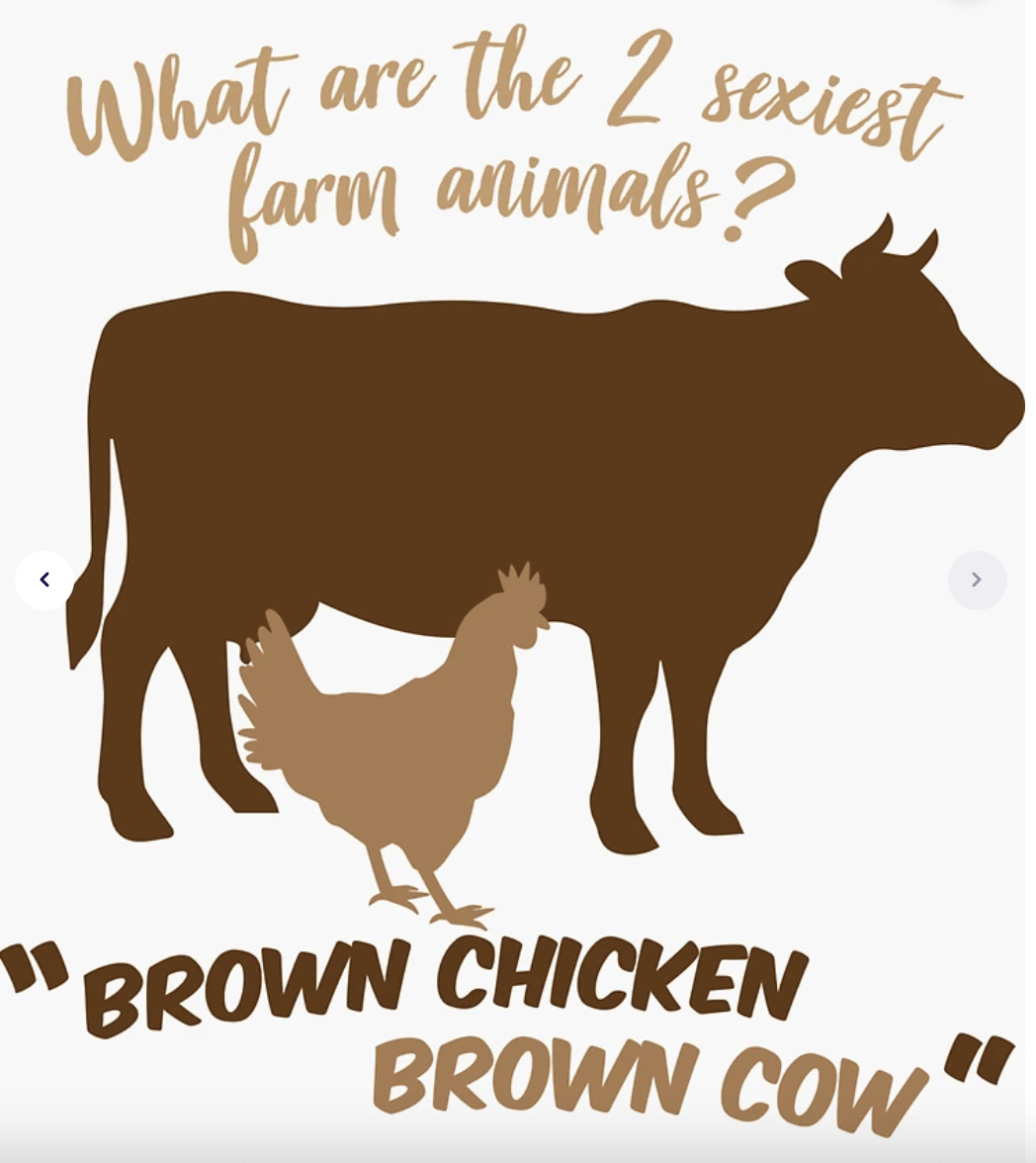Go to the previous image in the carousel

[x=44, y=580]
